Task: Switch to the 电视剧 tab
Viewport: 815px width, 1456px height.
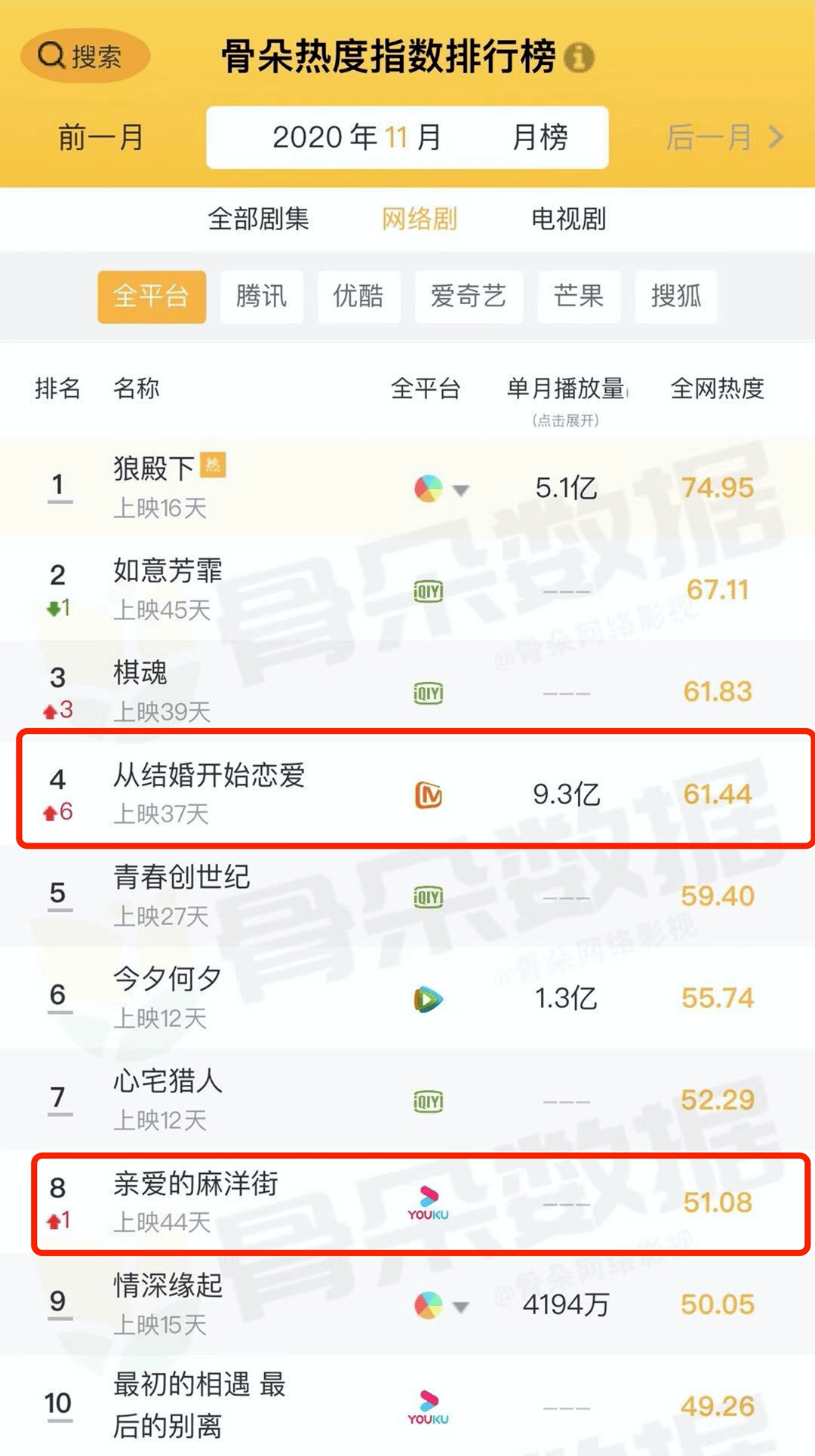Action: coord(568,219)
